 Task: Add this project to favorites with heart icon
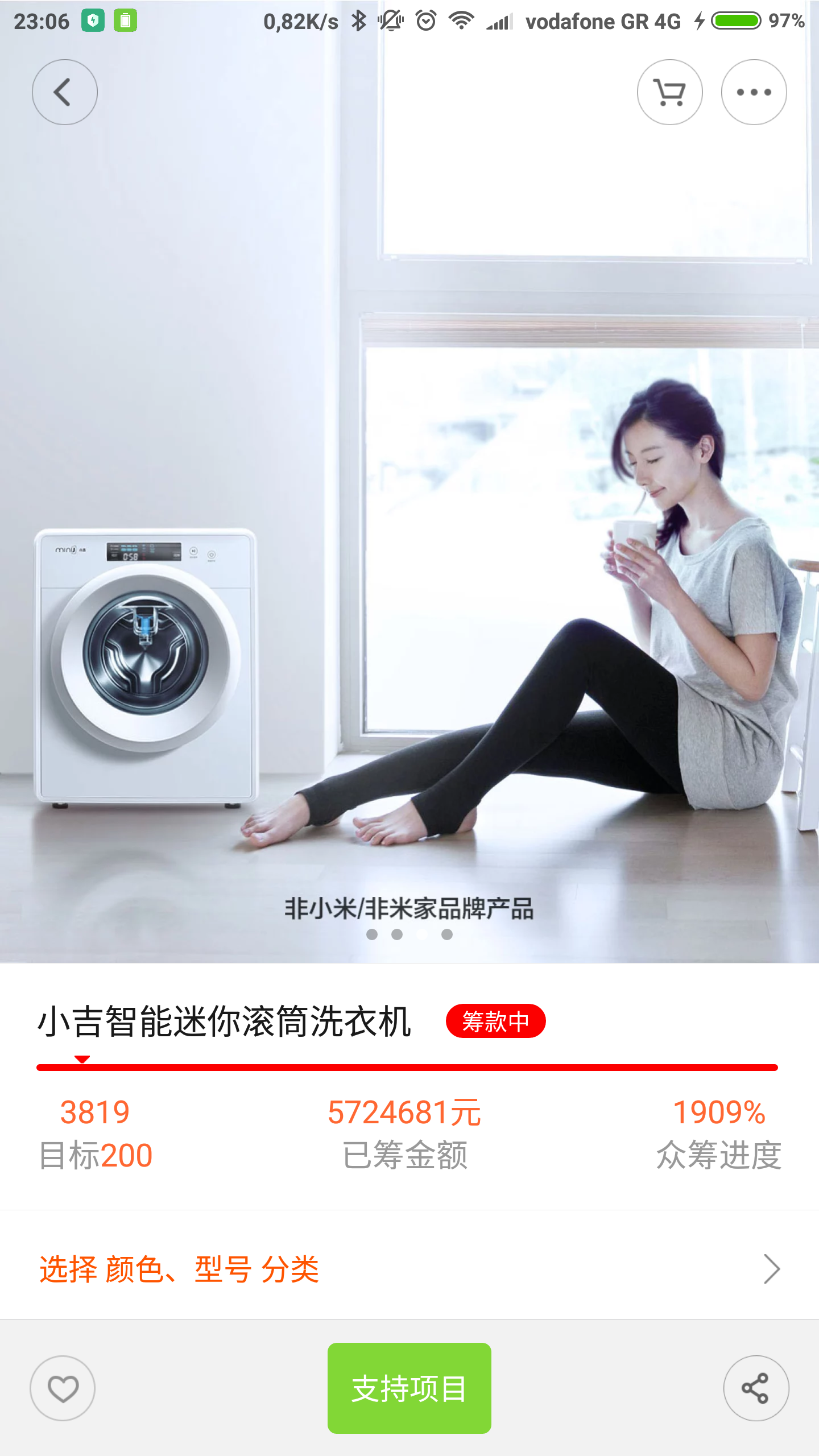coord(63,1388)
